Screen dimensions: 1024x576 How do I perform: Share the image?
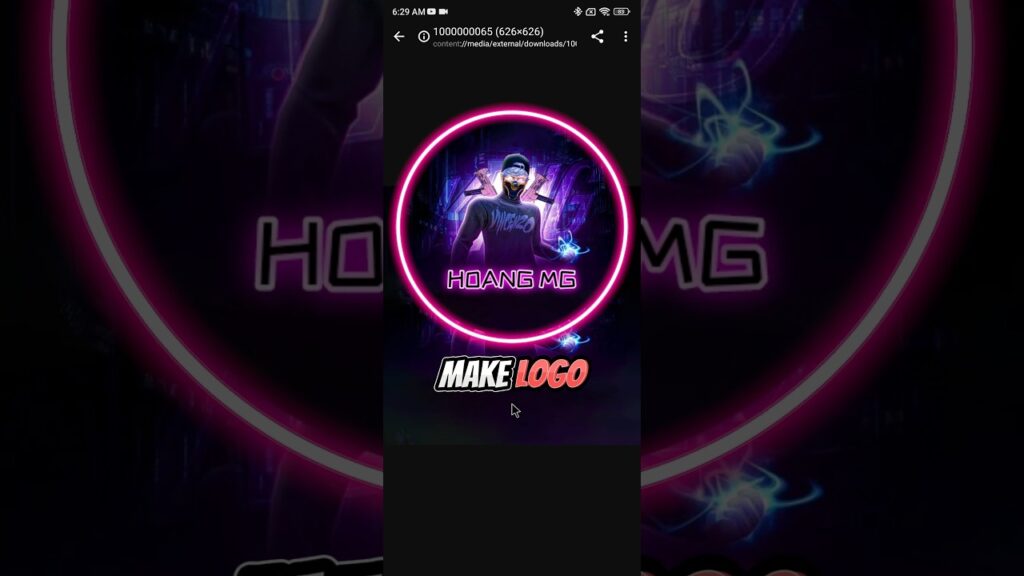(x=597, y=37)
